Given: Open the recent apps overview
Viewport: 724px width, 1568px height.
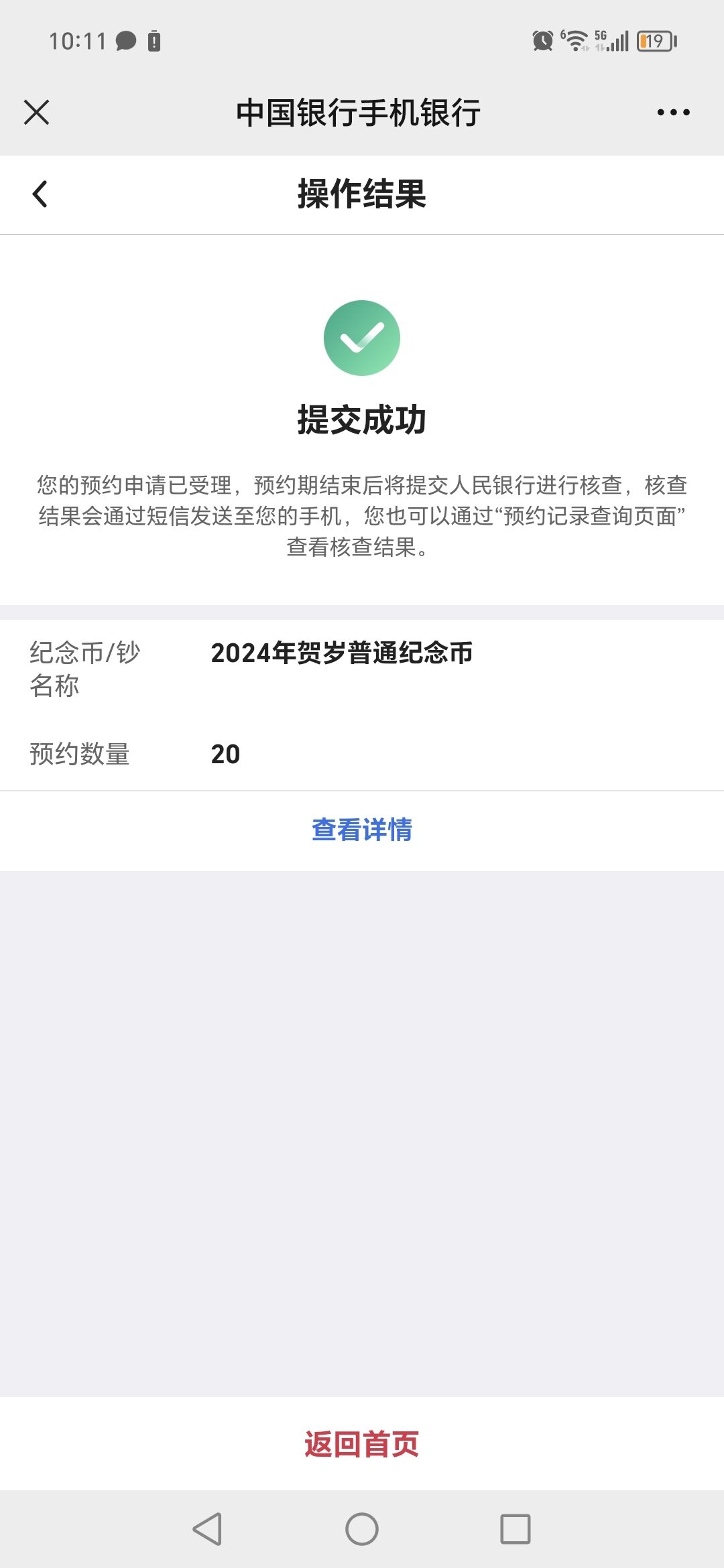Looking at the screenshot, I should pyautogui.click(x=515, y=1529).
